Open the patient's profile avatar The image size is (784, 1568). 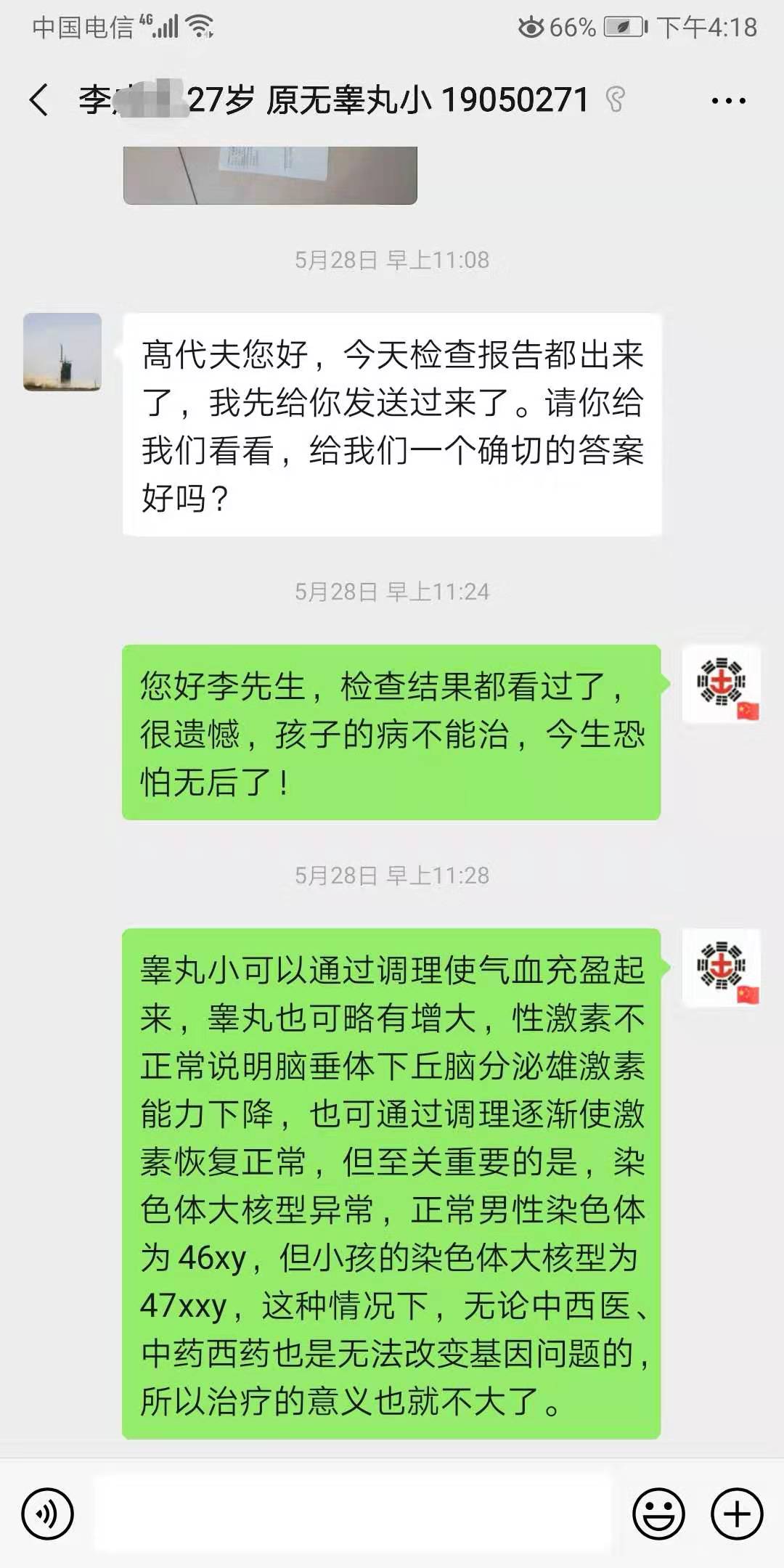pos(62,352)
